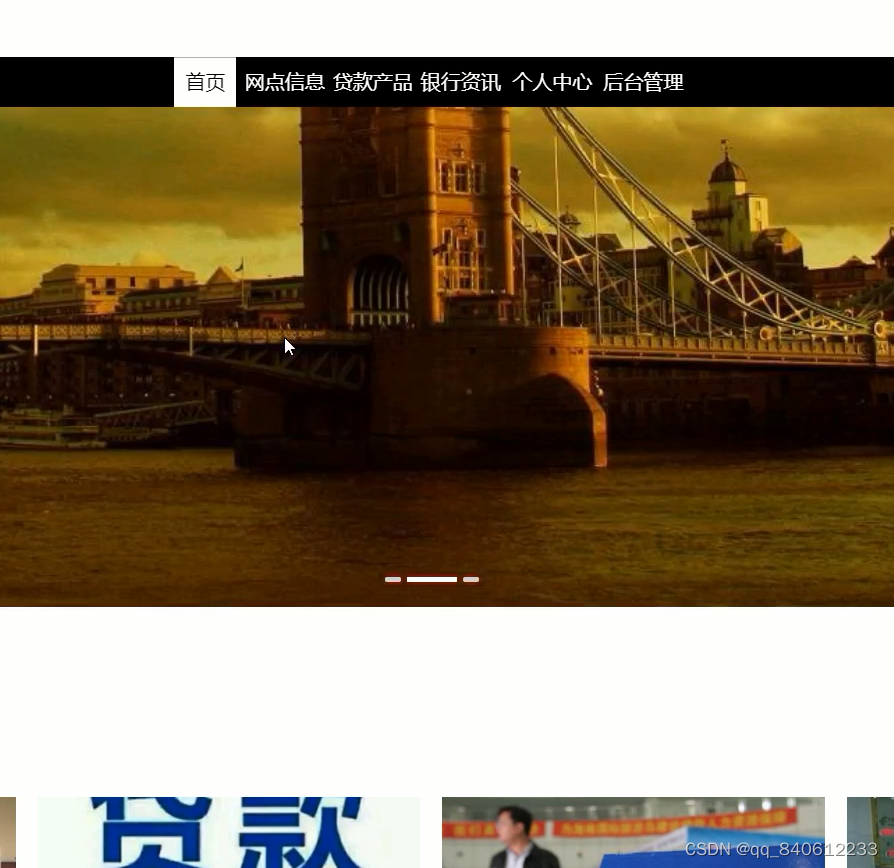Switch to the 贷款产品 page
Screen dimensions: 894x868
372,82
